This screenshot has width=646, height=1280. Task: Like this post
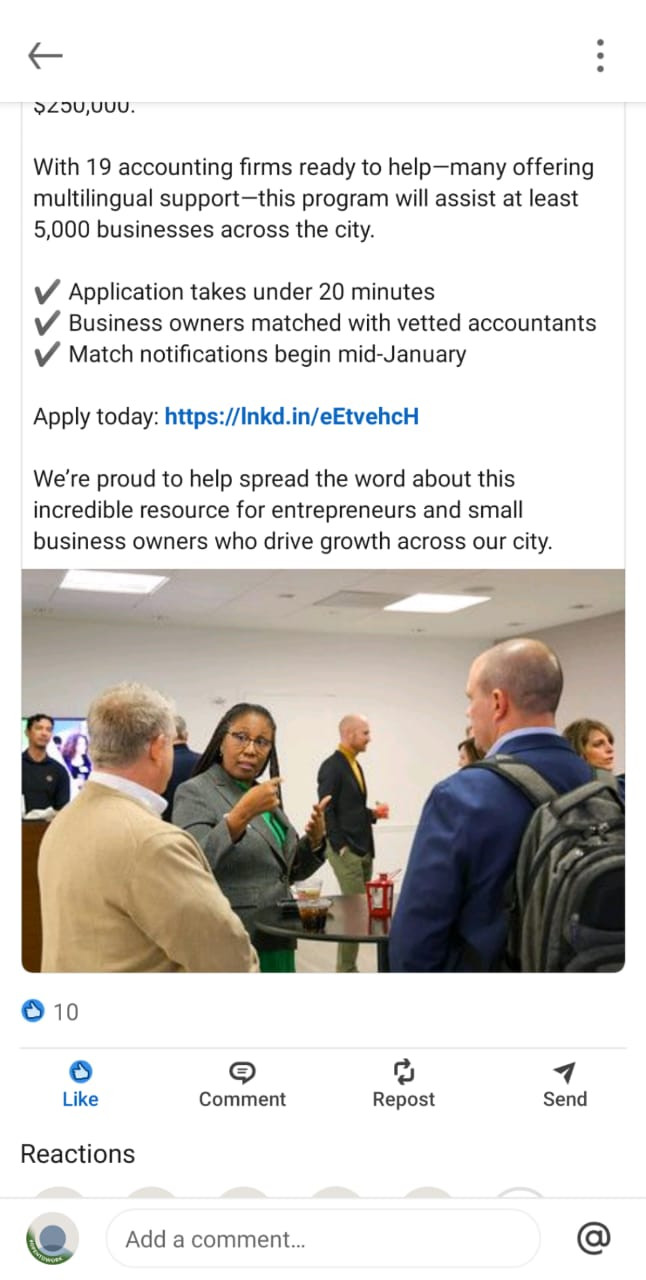pos(80,1084)
